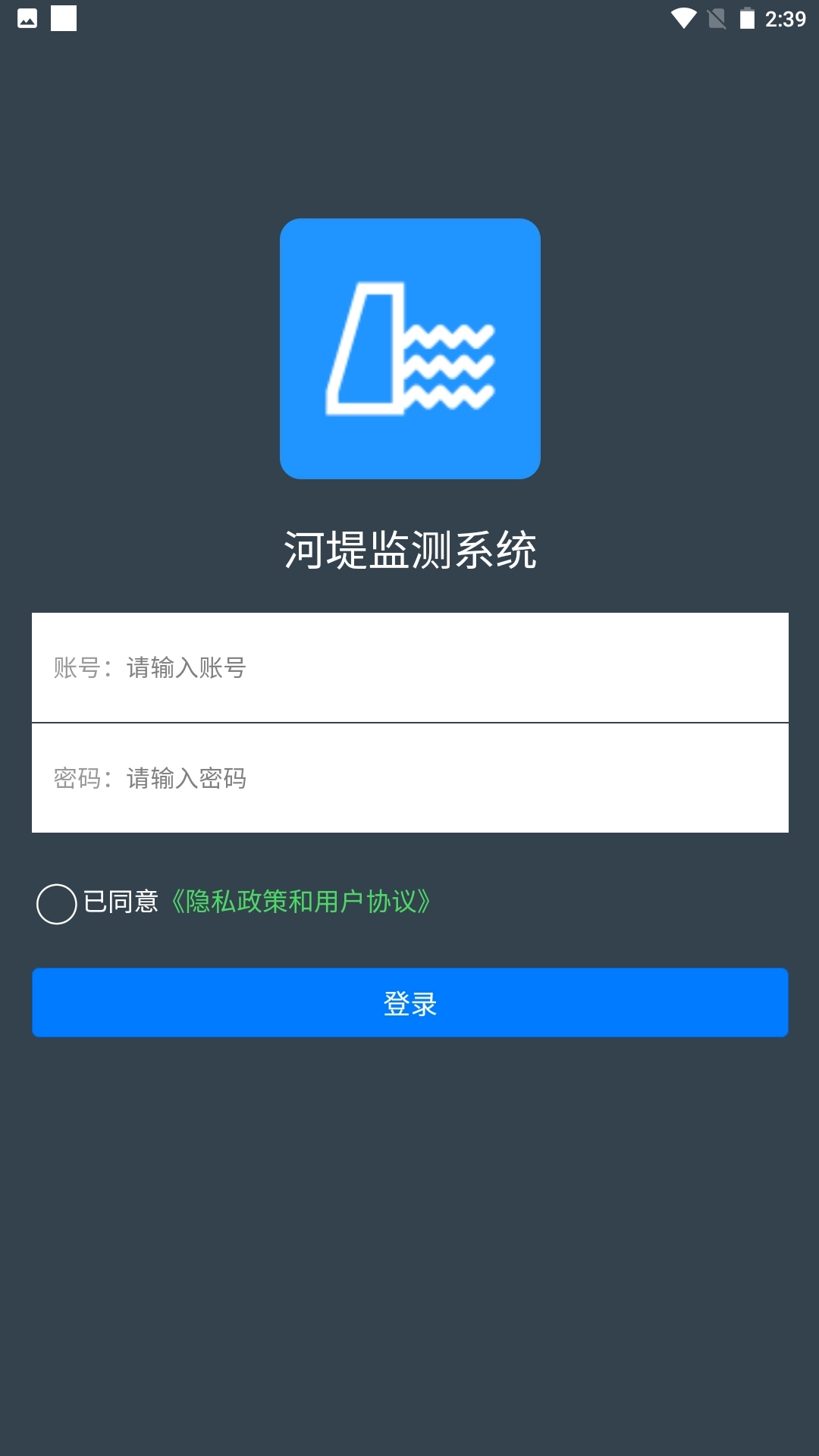Click the 账号 account input field

coord(409,667)
